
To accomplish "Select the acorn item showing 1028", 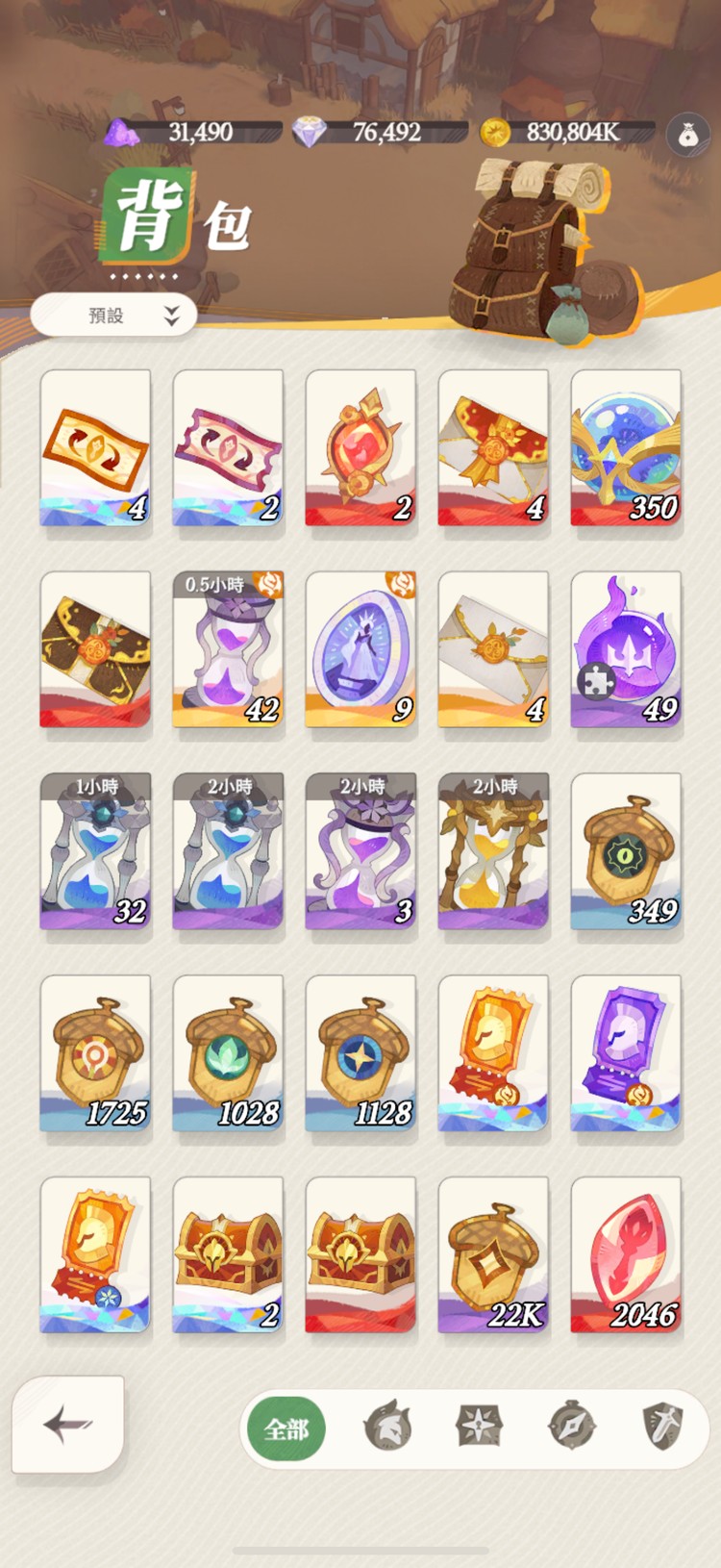I will tap(228, 1053).
